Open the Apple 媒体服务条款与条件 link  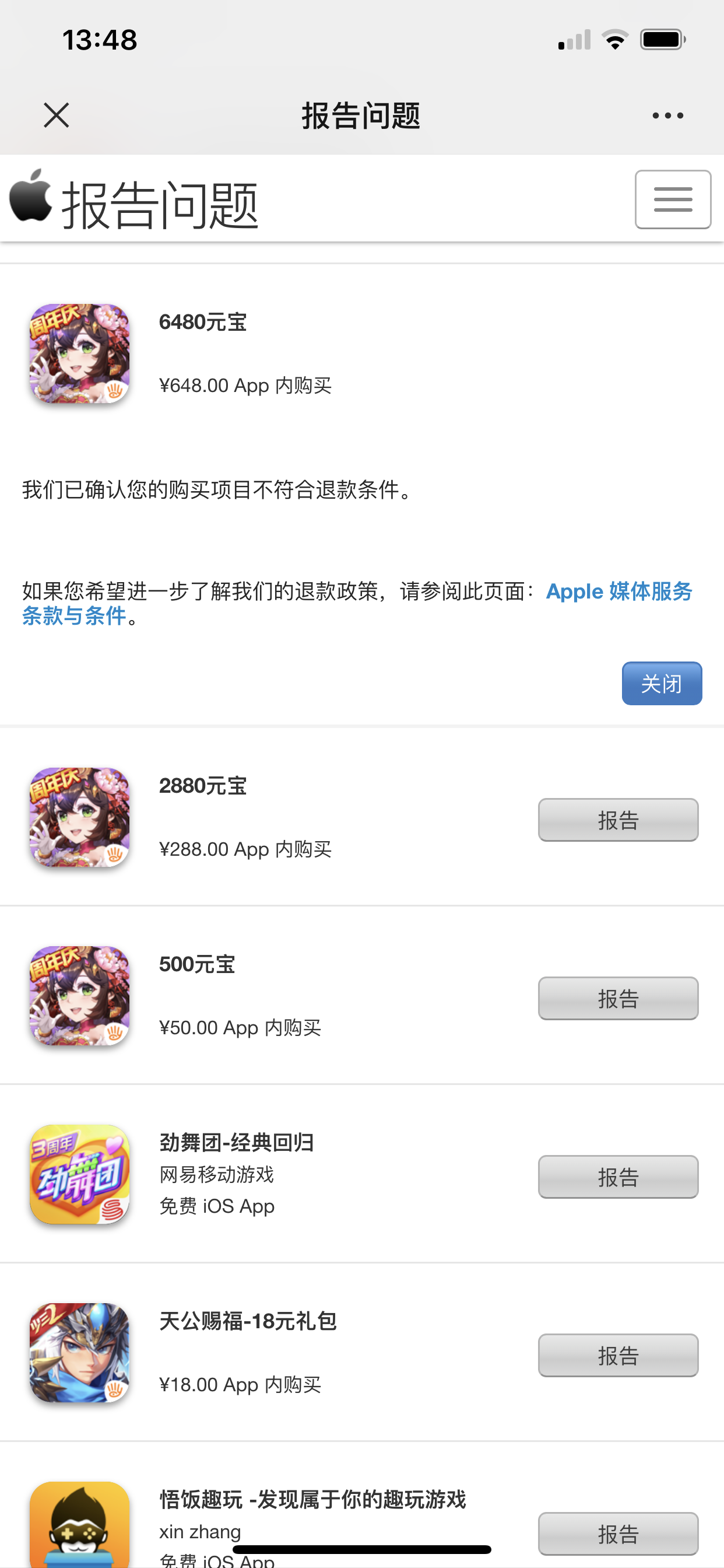click(x=618, y=591)
